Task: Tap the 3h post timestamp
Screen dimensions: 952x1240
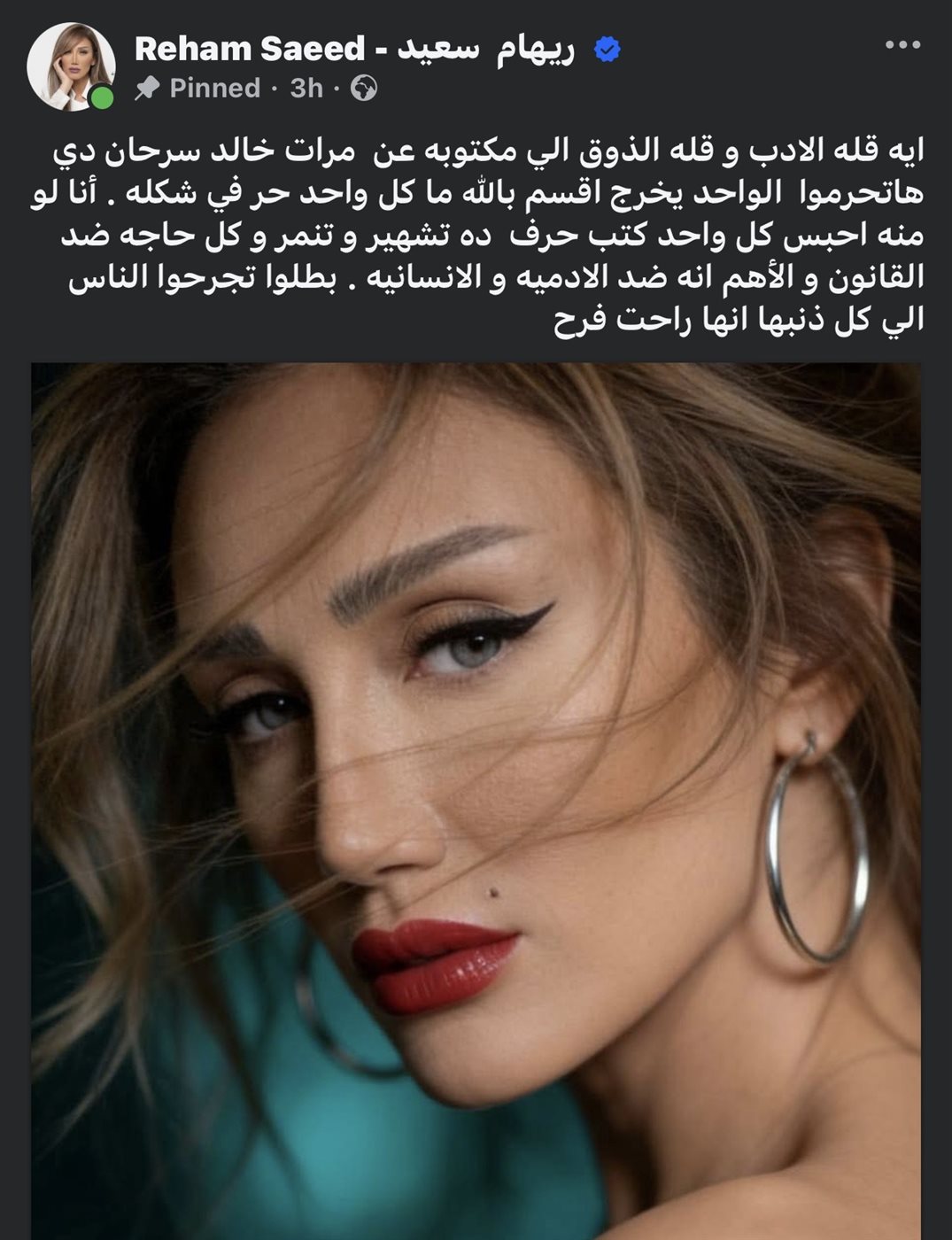Action: tap(306, 89)
